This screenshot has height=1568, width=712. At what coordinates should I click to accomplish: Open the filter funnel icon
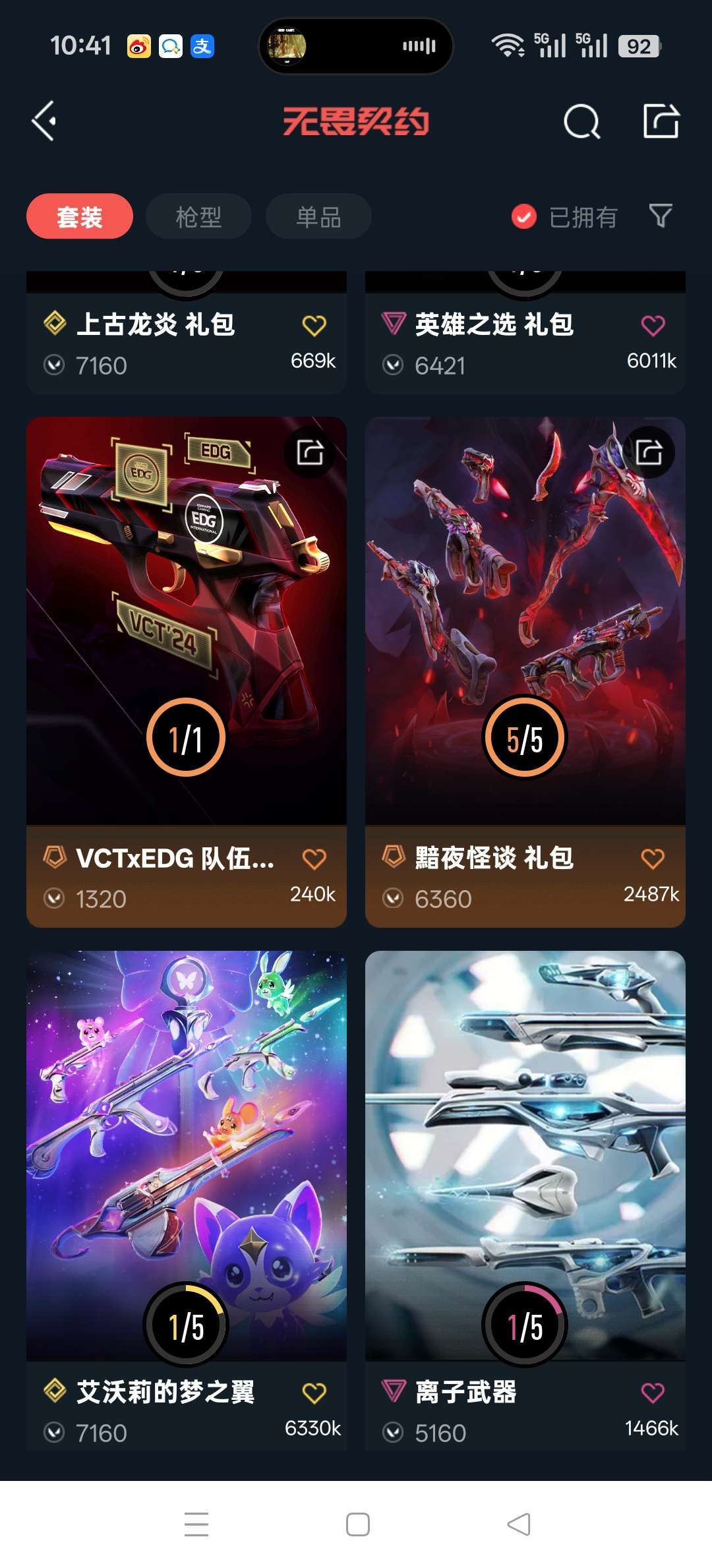(x=661, y=216)
